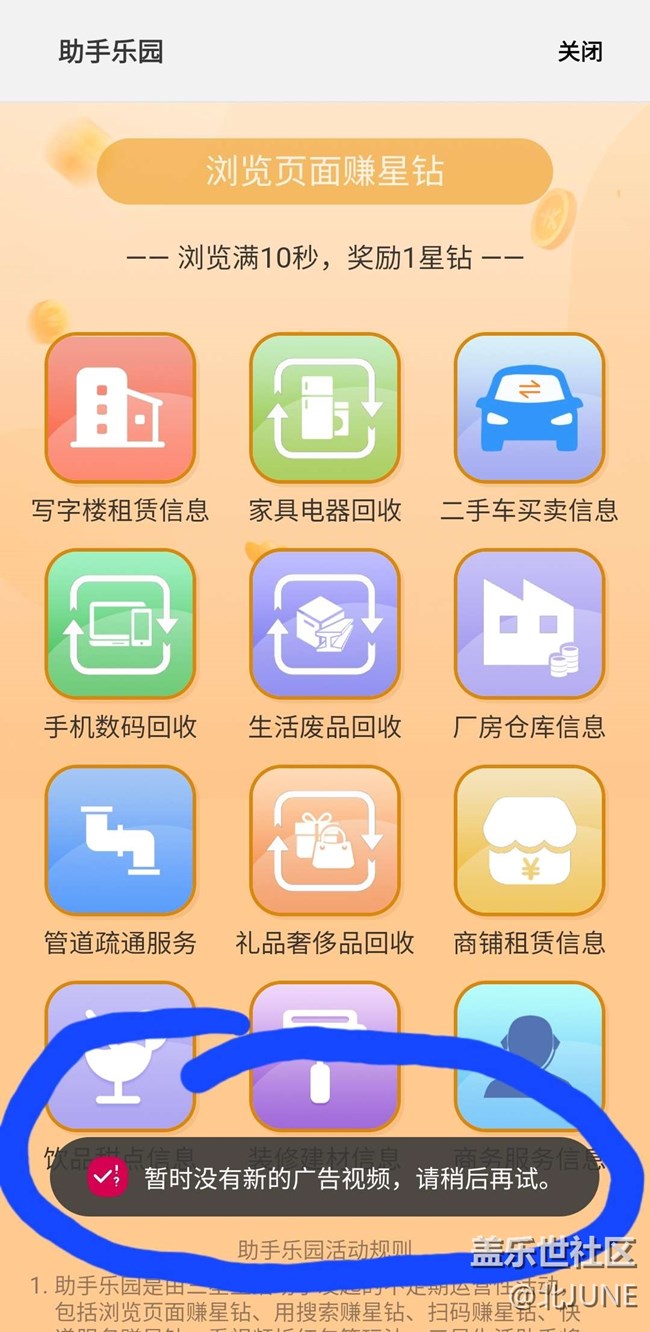Tap 关闭 to close the page
Image resolution: width=650 pixels, height=1332 pixels.
pyautogui.click(x=580, y=52)
